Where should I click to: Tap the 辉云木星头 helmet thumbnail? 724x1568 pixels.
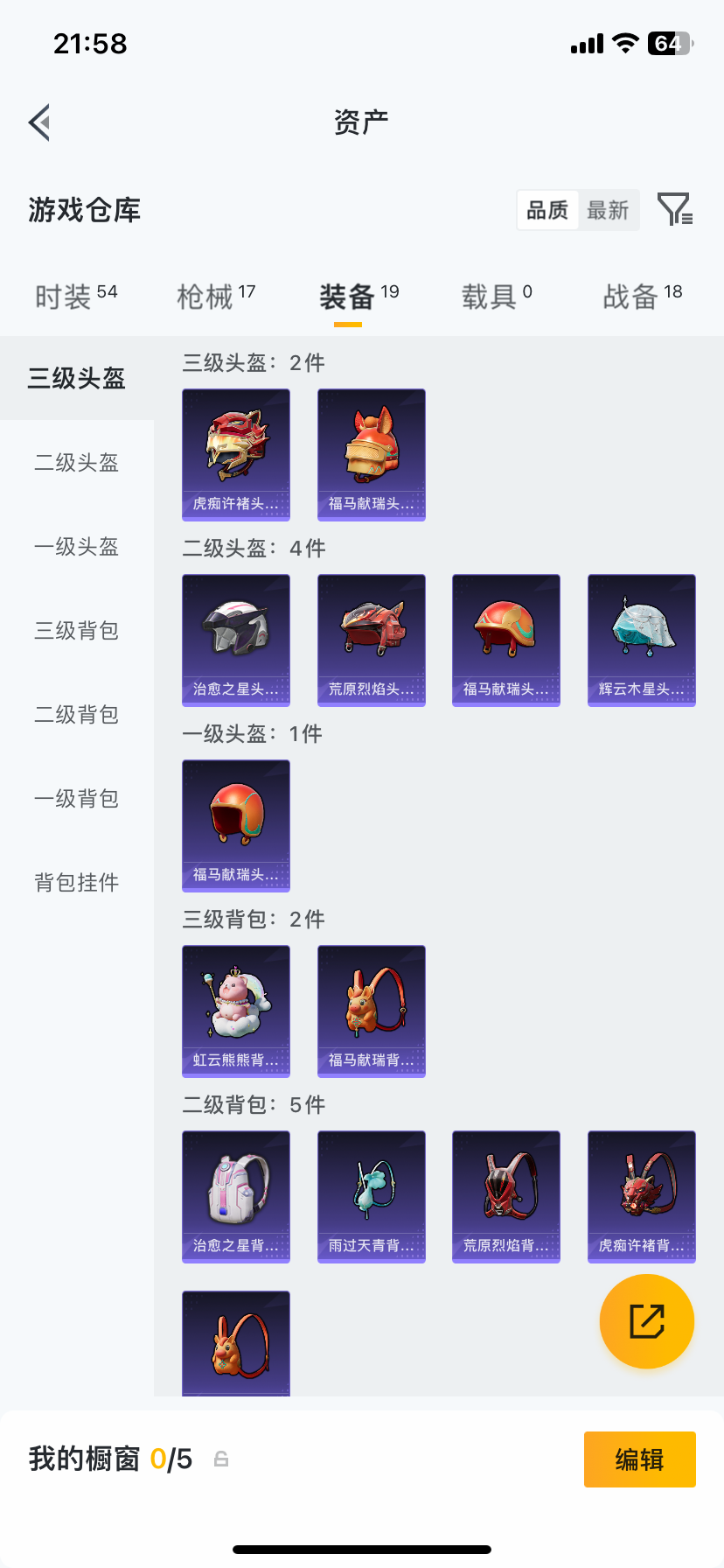tap(641, 640)
